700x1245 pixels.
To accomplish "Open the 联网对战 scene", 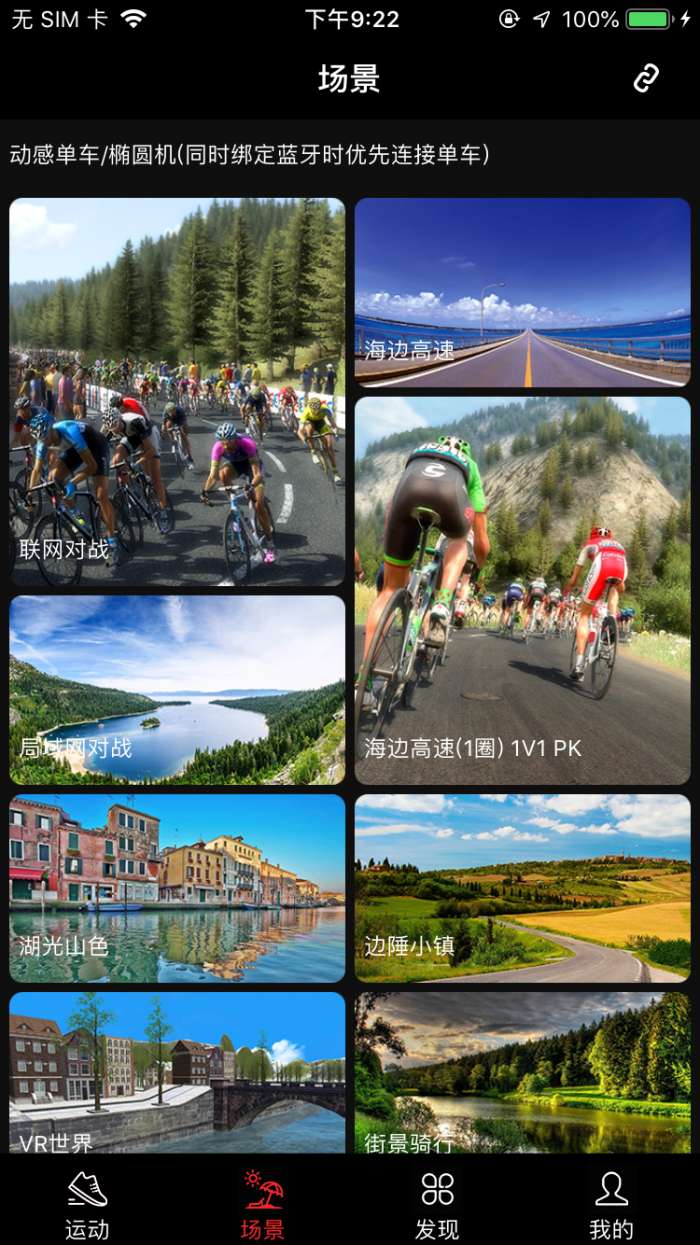I will tap(177, 392).
